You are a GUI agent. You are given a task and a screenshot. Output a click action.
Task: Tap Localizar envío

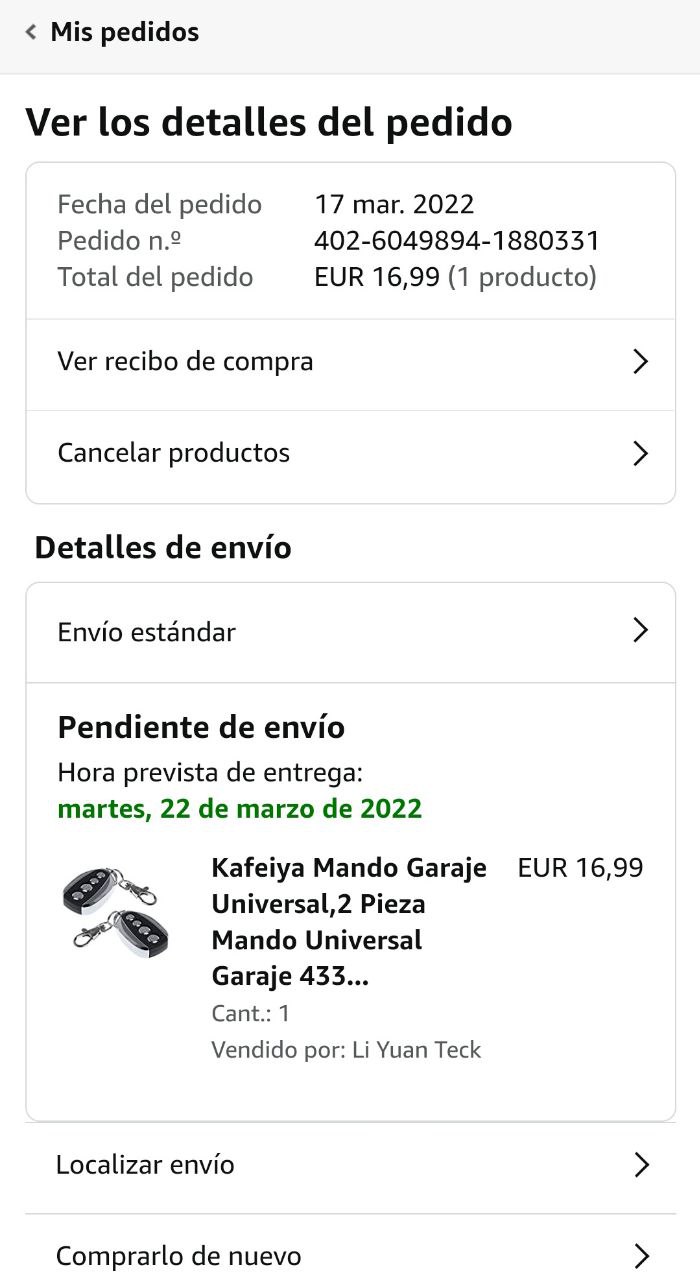tap(350, 1165)
